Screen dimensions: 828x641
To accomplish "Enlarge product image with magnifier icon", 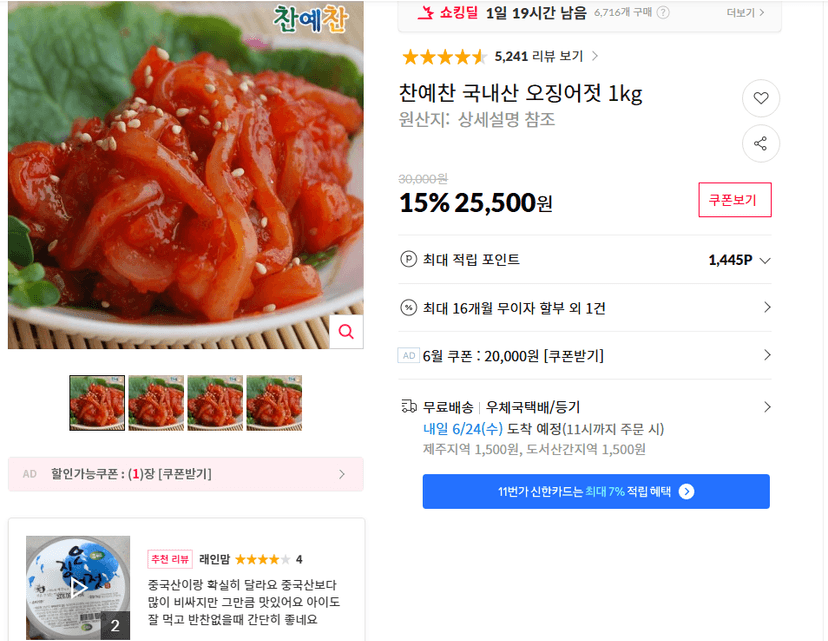I will coord(346,332).
